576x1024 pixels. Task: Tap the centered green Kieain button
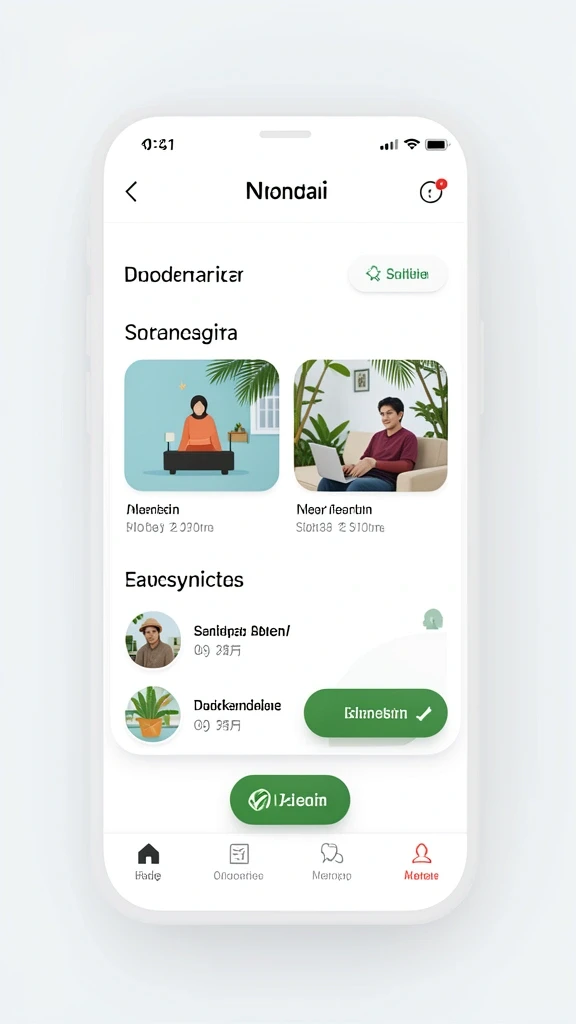(x=290, y=799)
